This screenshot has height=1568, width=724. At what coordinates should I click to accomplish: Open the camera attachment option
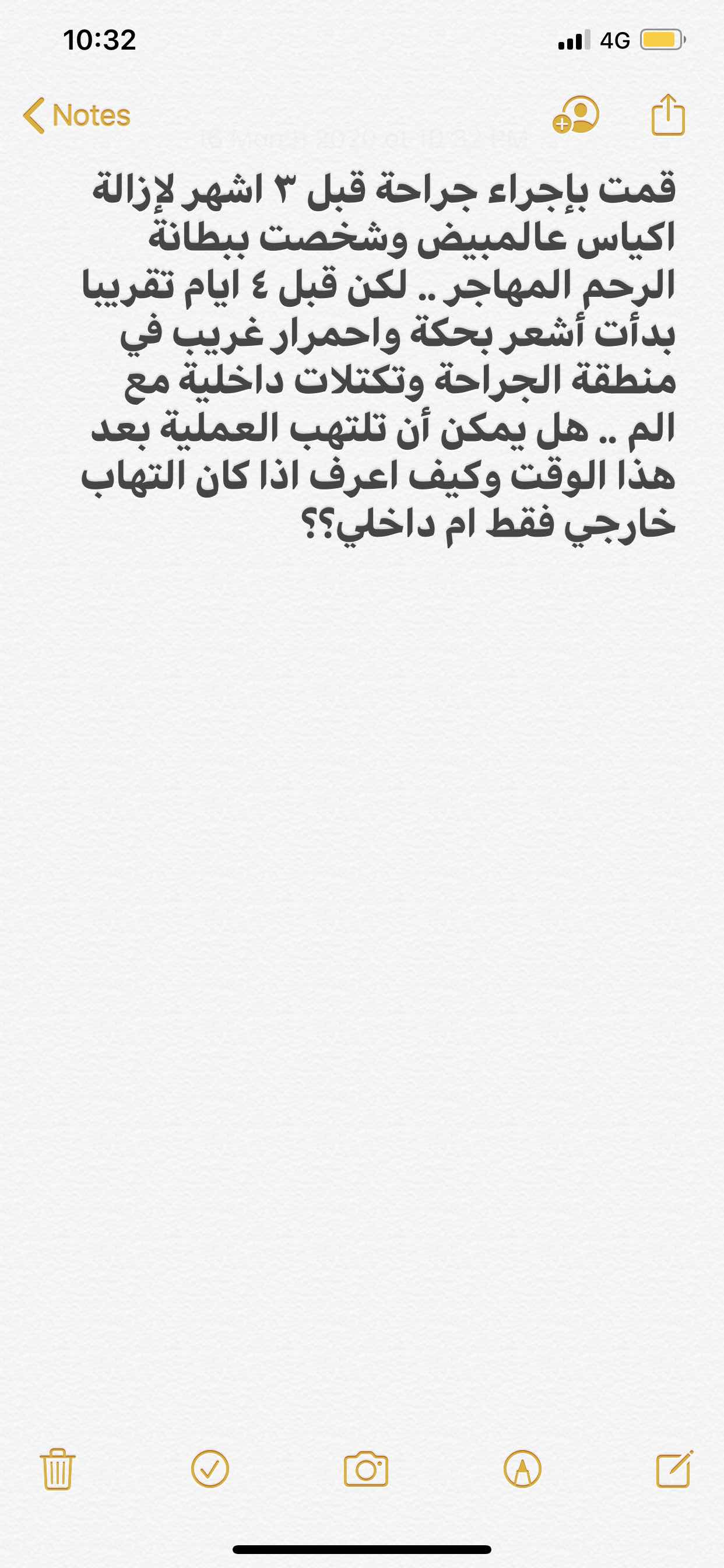[x=365, y=1469]
